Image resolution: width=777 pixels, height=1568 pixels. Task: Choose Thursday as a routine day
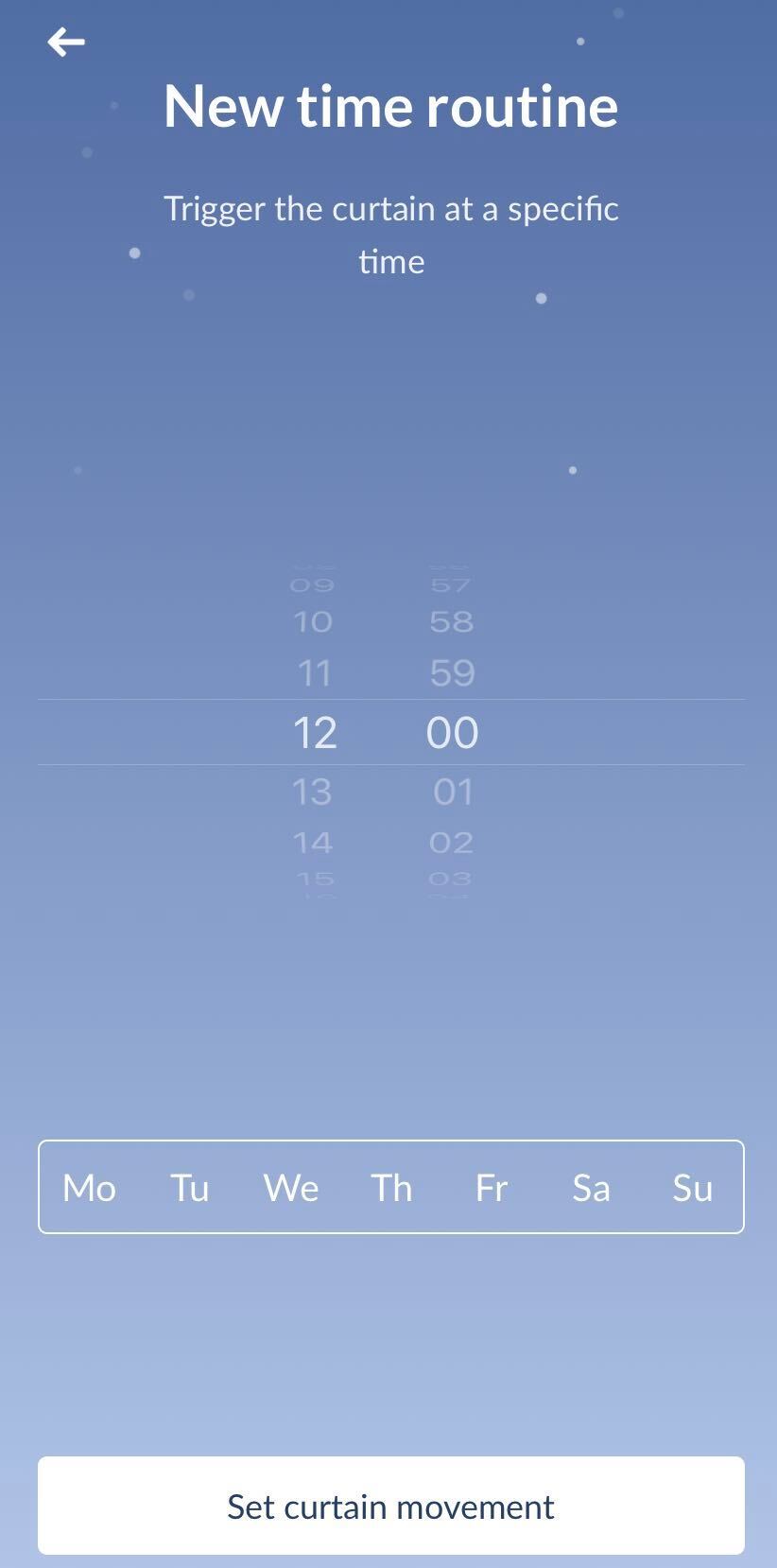(x=391, y=1188)
